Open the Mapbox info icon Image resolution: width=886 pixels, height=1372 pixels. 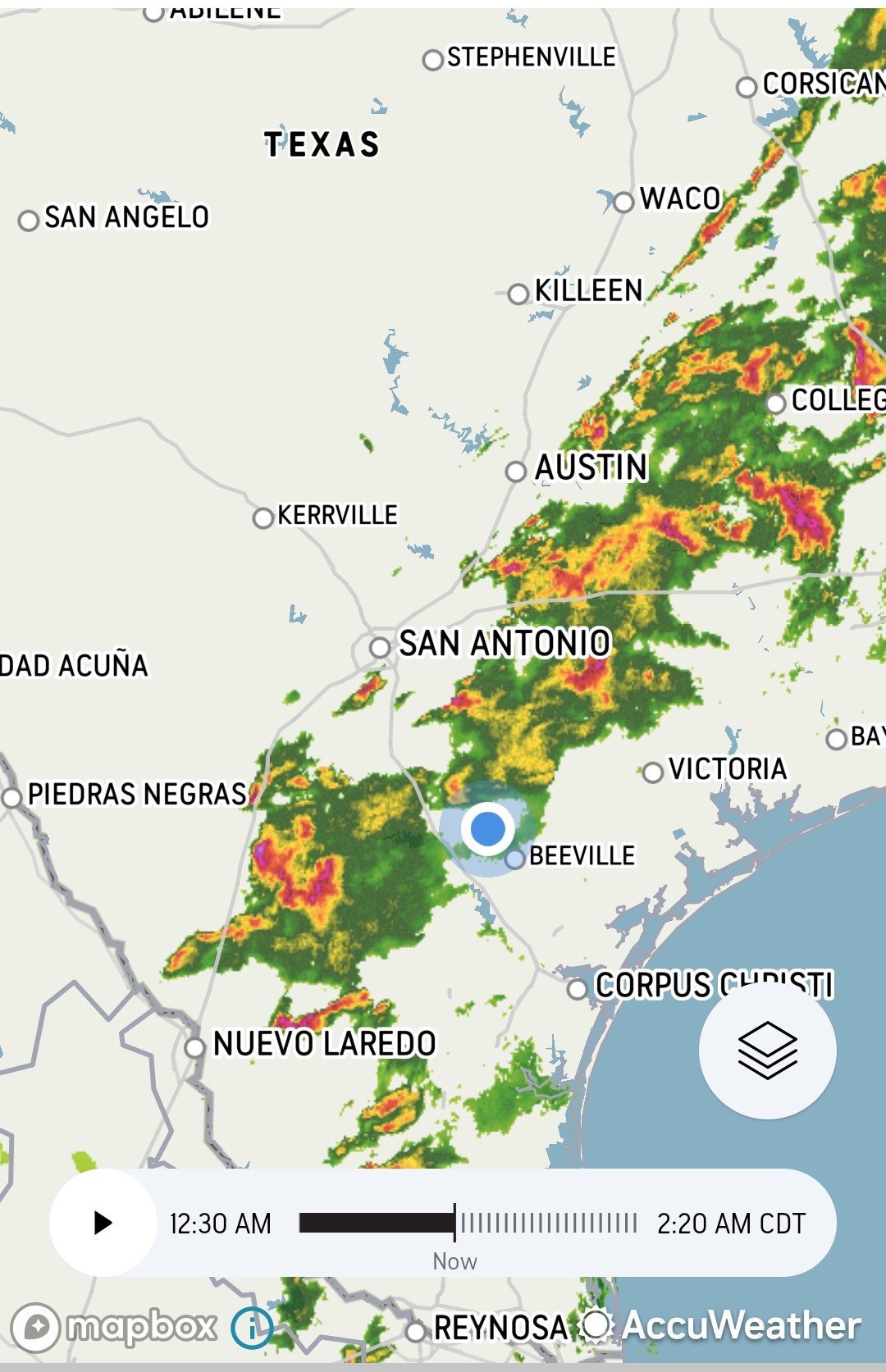[252, 1326]
